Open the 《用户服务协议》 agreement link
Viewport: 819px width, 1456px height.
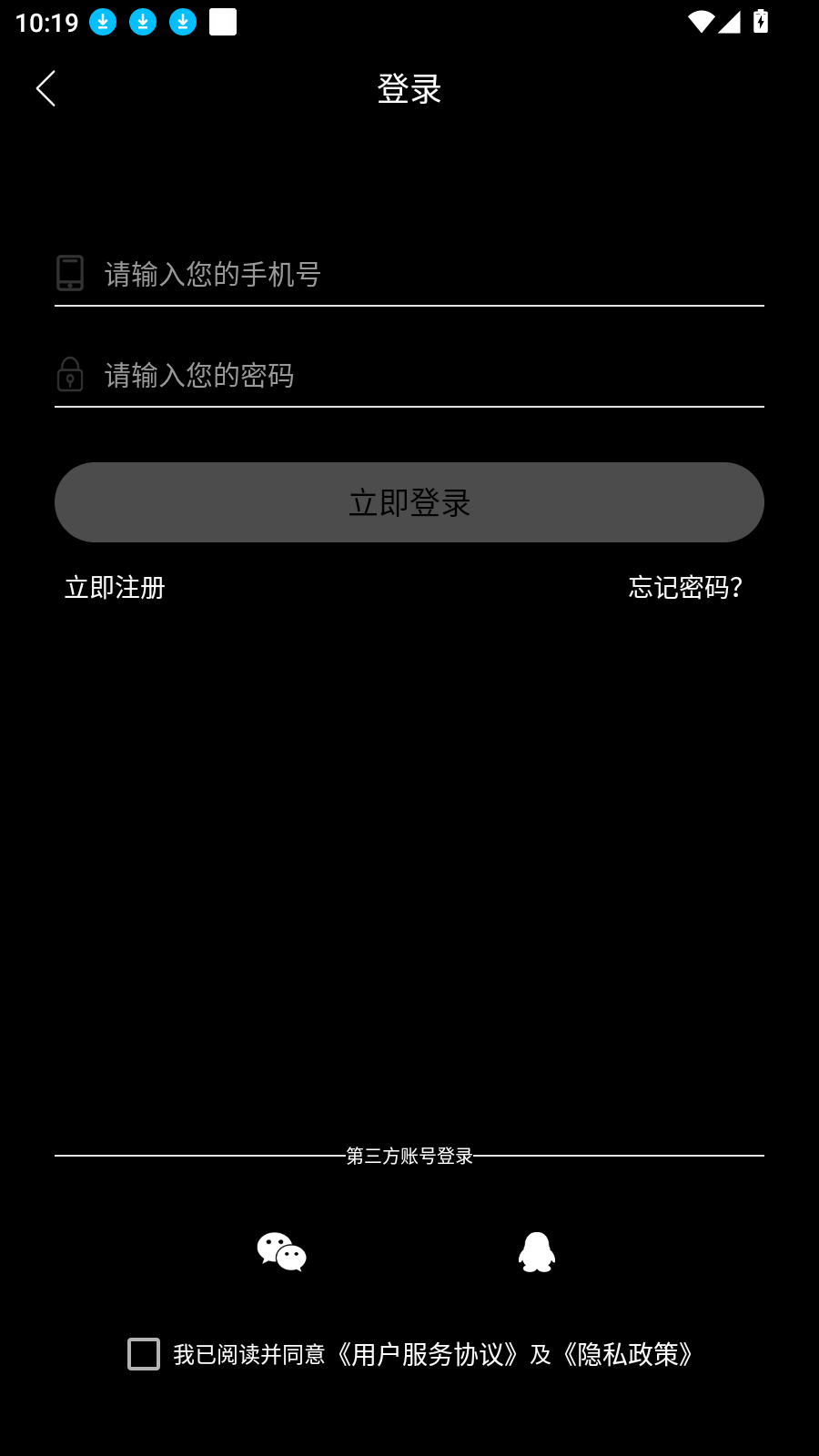click(x=428, y=1353)
